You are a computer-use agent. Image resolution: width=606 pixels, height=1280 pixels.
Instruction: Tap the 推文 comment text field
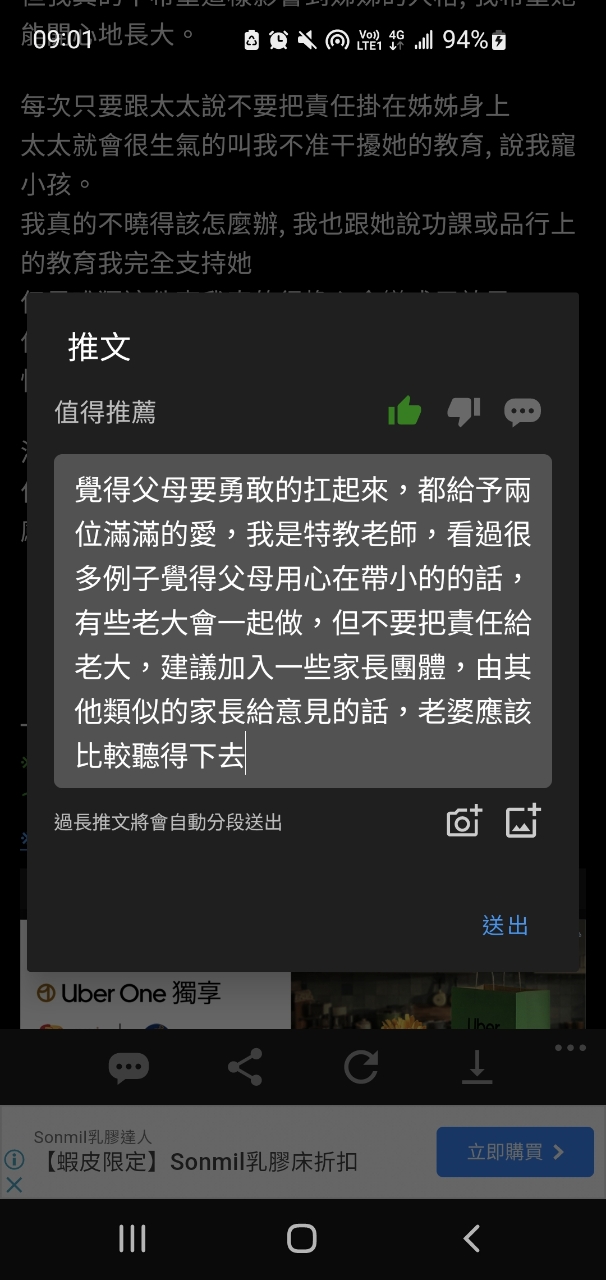point(302,620)
